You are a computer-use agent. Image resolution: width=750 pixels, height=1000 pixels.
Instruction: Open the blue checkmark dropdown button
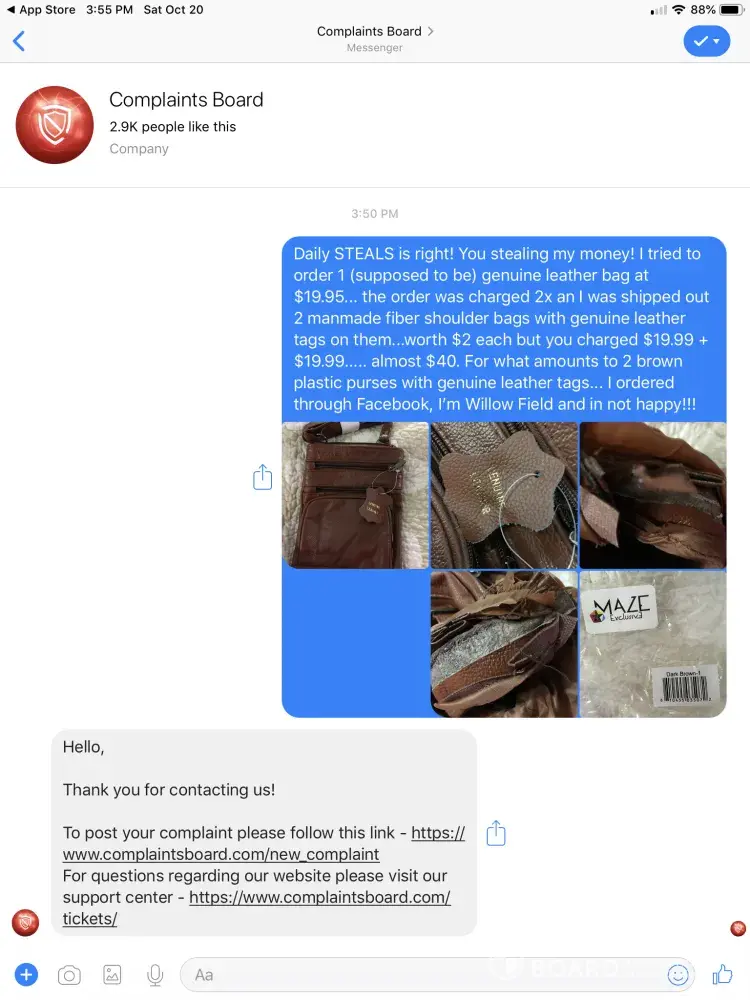706,41
